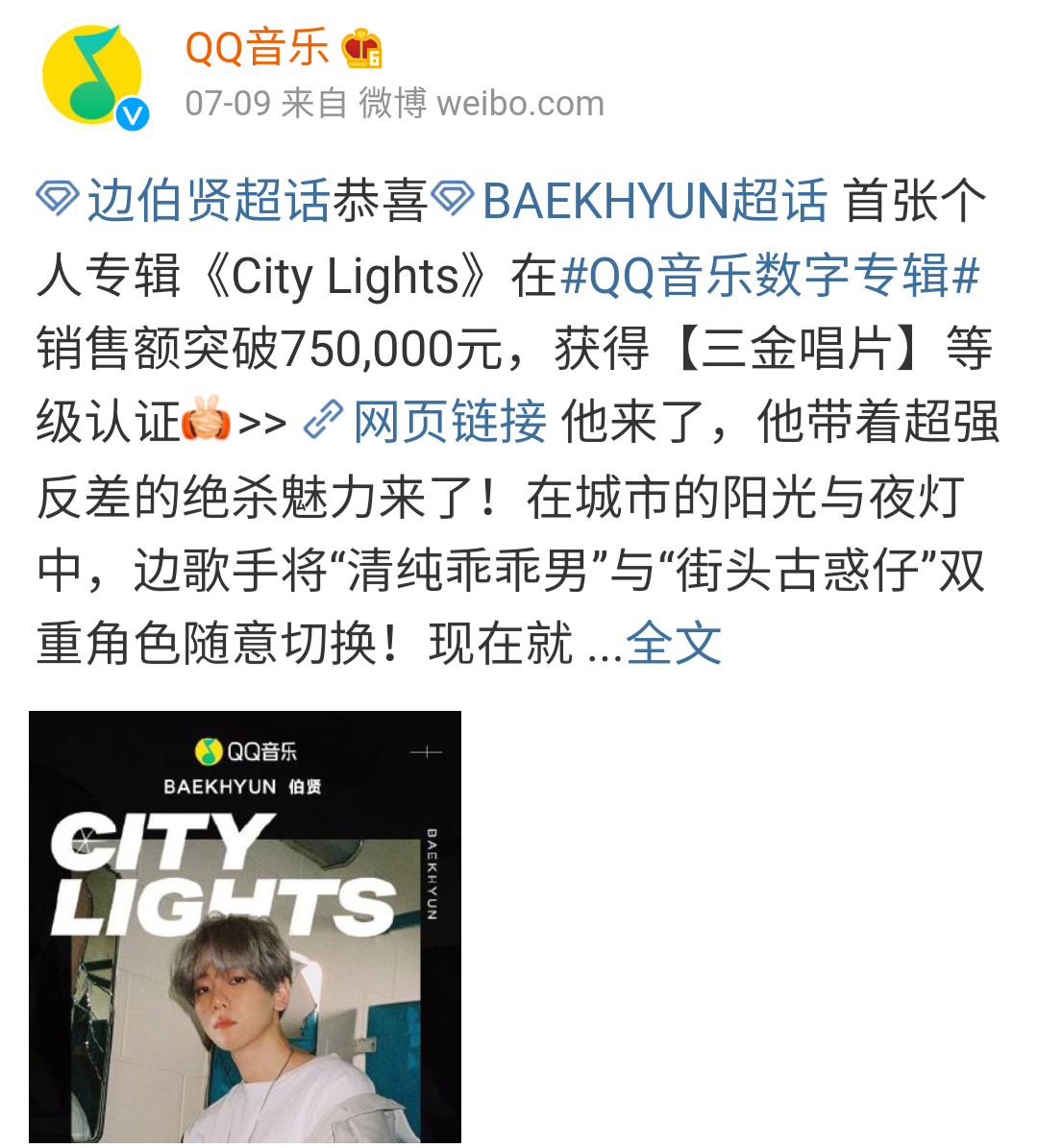
Task: Open the #QQ音乐数字专辑# hashtag
Action: (x=769, y=277)
